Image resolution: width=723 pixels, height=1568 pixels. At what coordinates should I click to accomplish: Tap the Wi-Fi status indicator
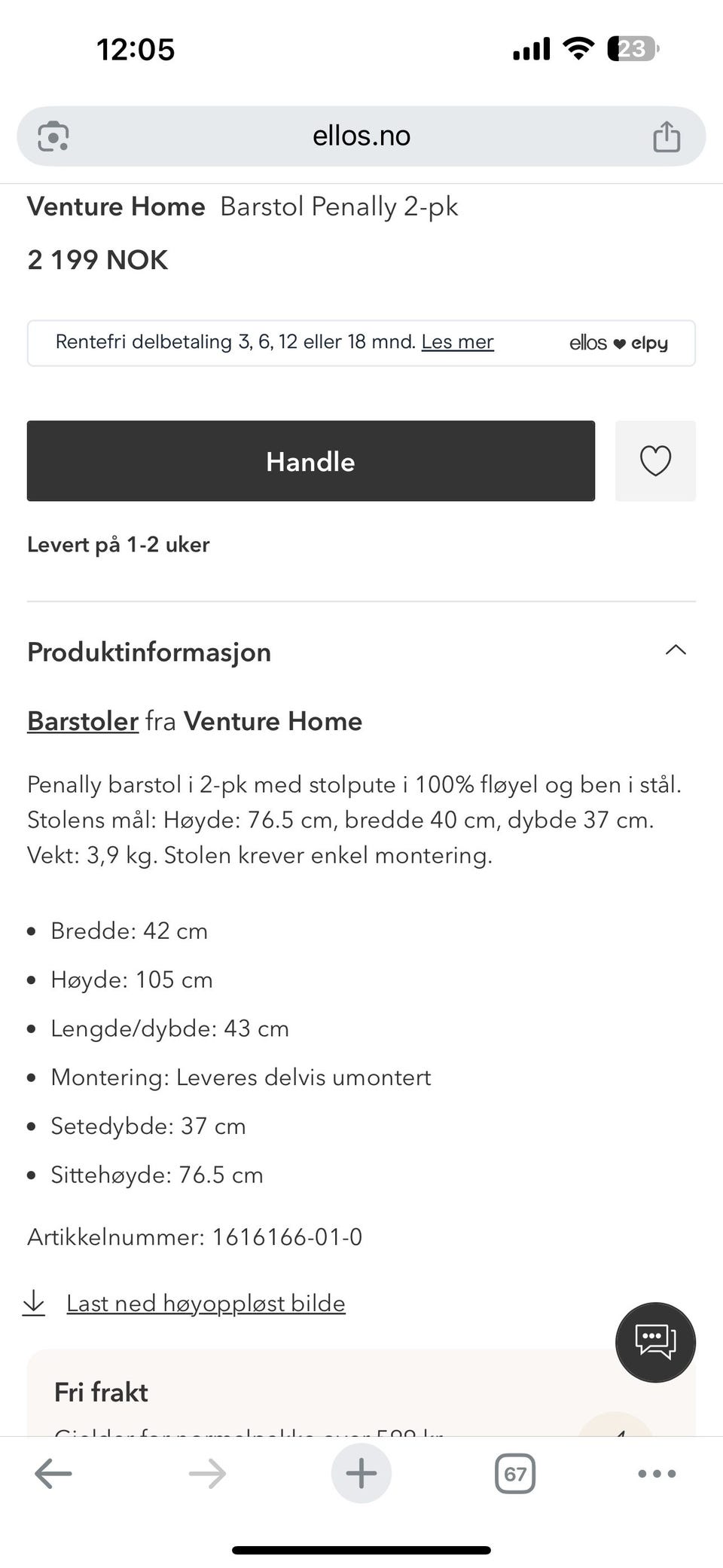[578, 47]
